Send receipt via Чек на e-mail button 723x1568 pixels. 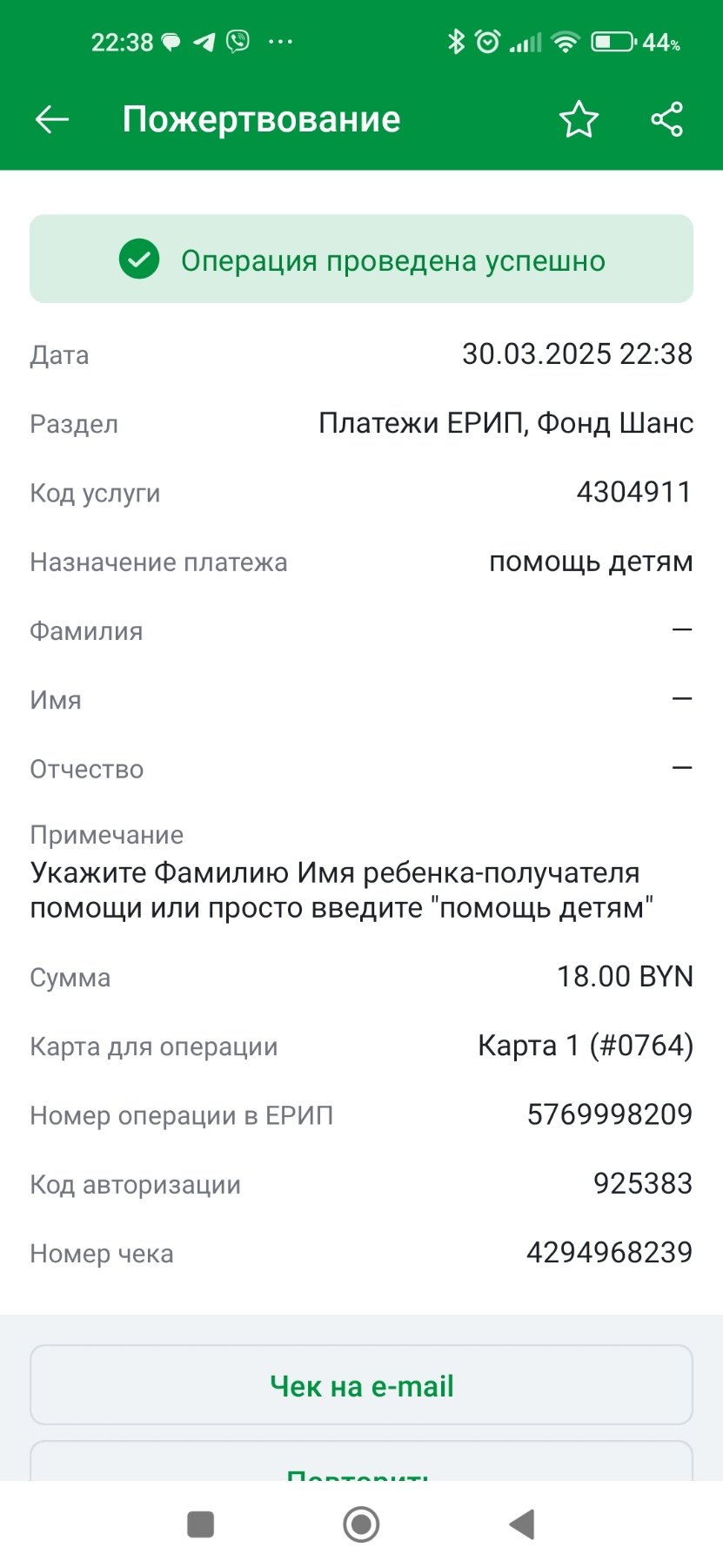(361, 1385)
